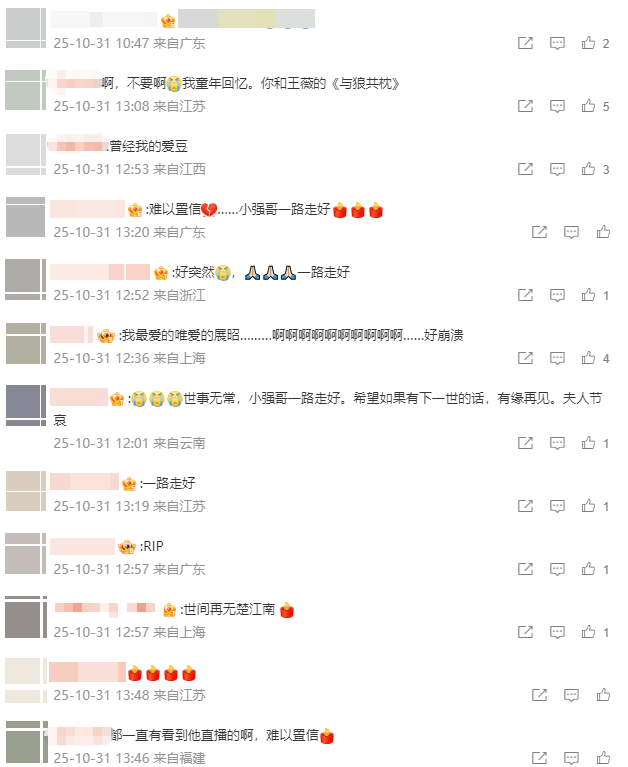Like the comment about 他直播 from 福建
This screenshot has height=767, width=628.
603,758
